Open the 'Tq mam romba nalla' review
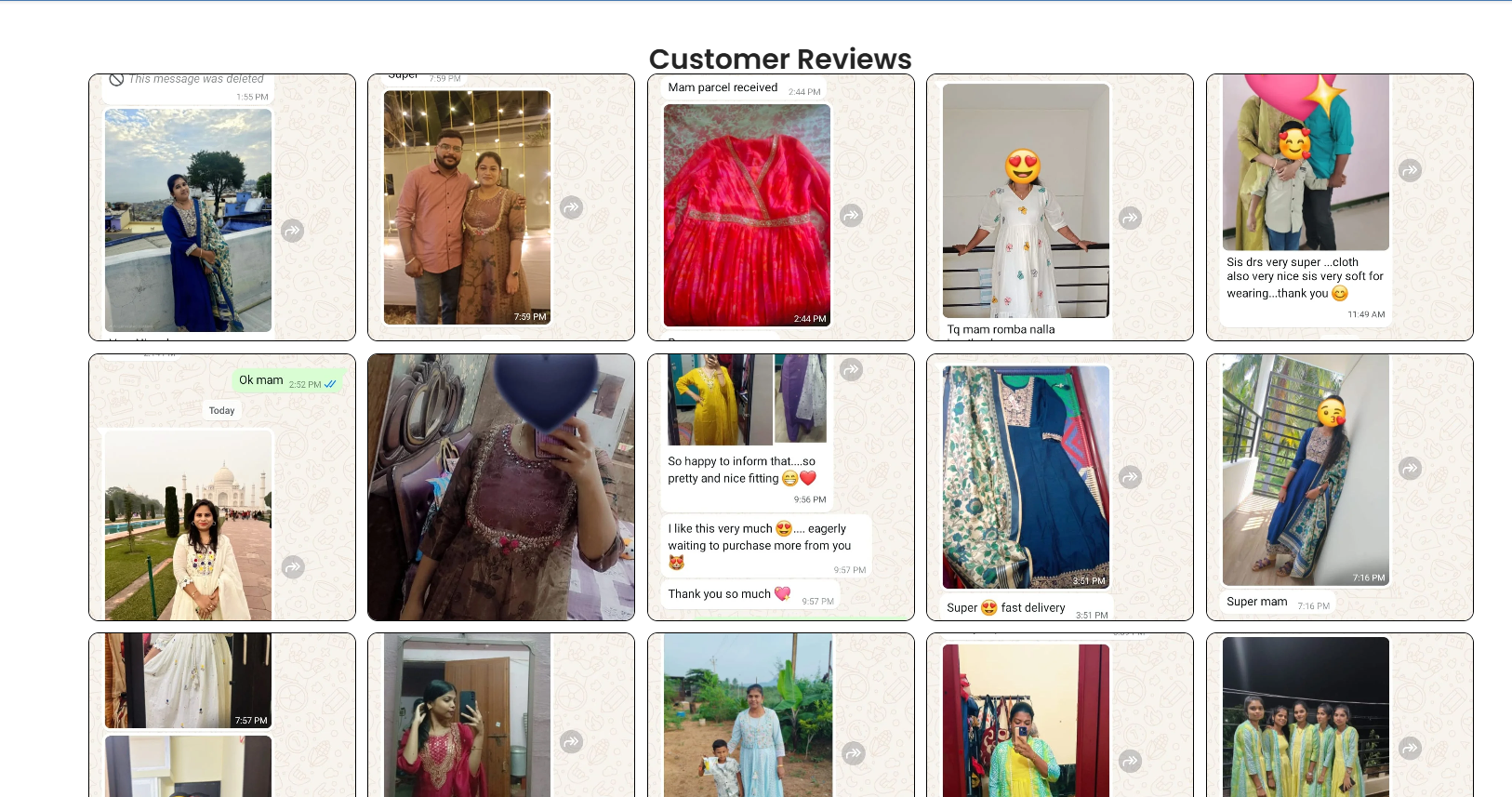 click(1059, 207)
